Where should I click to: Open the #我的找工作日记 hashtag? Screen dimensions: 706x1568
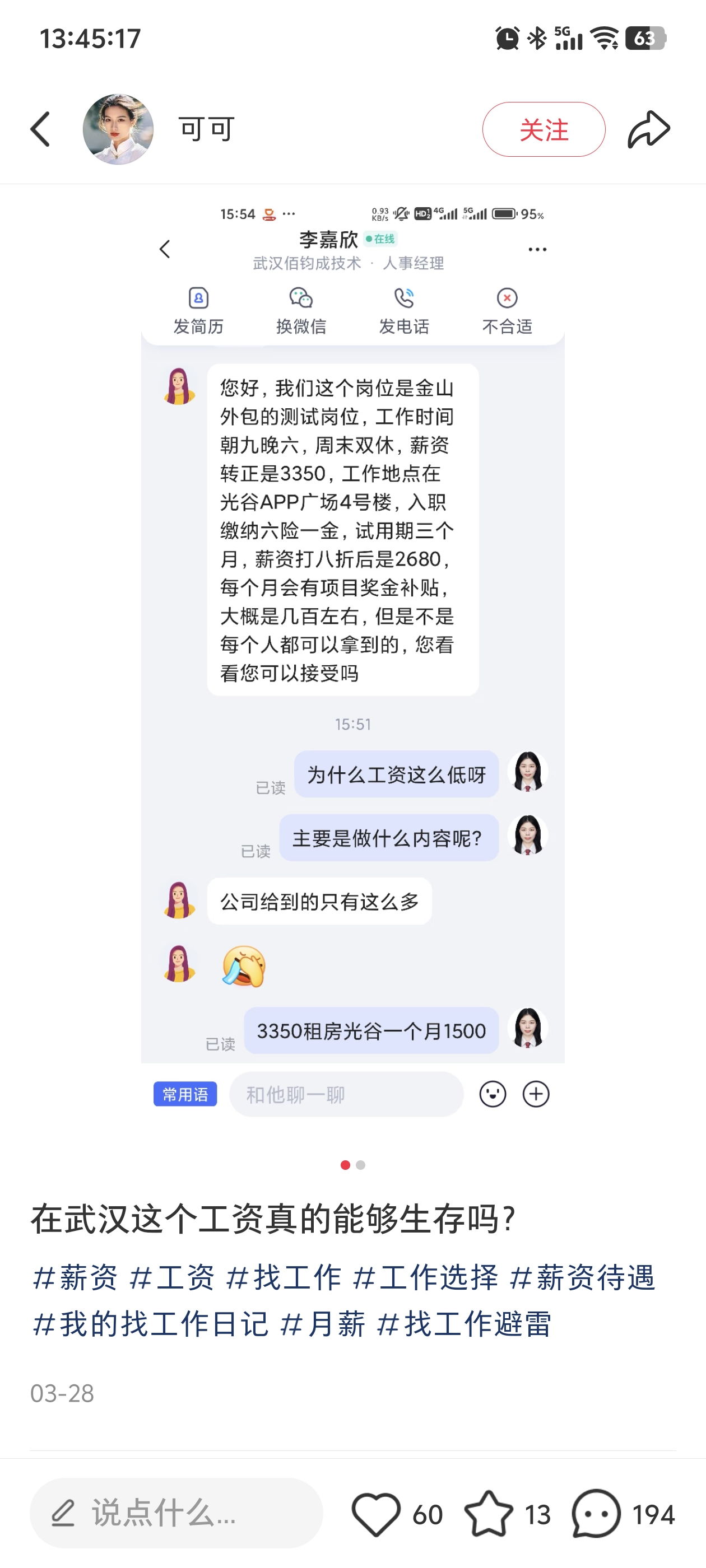pos(151,1324)
